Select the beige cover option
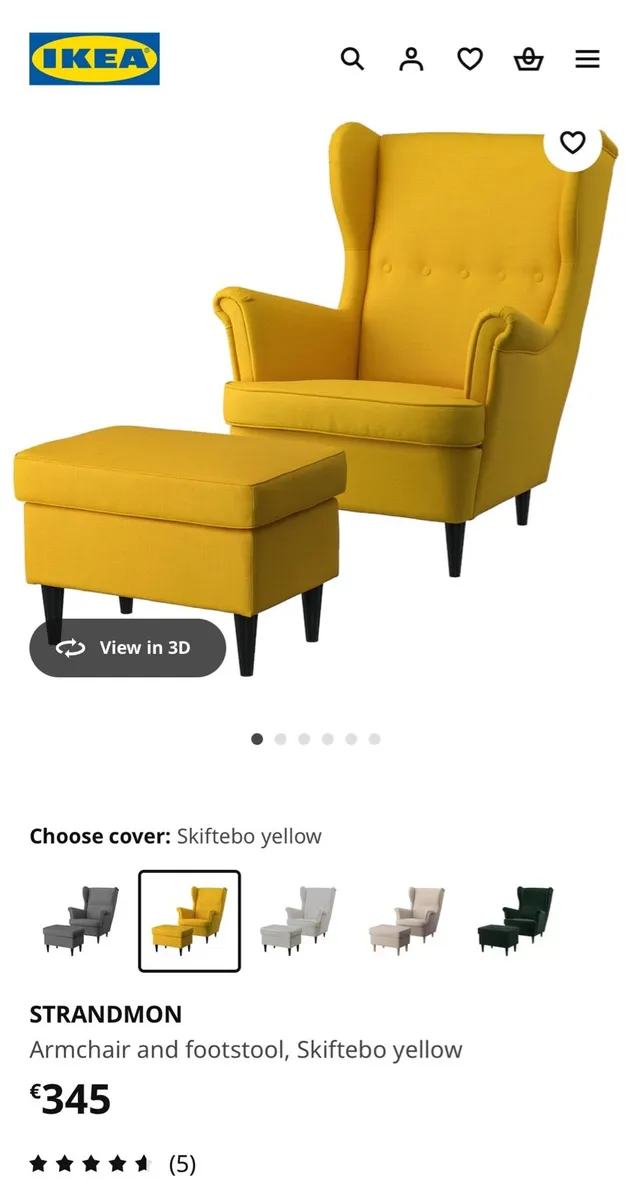Image resolution: width=632 pixels, height=1200 pixels. (406, 920)
